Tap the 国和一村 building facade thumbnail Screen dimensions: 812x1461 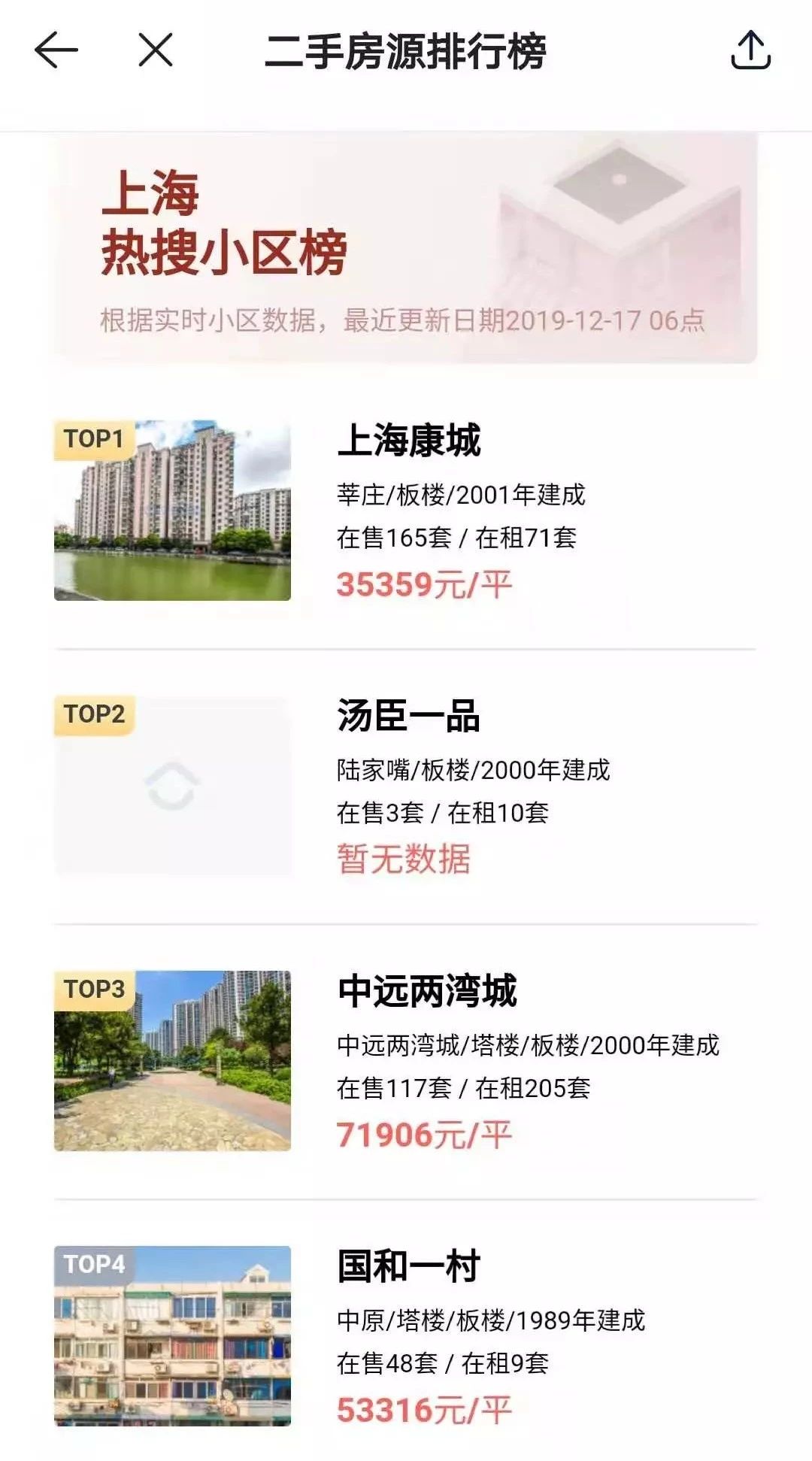171,1335
